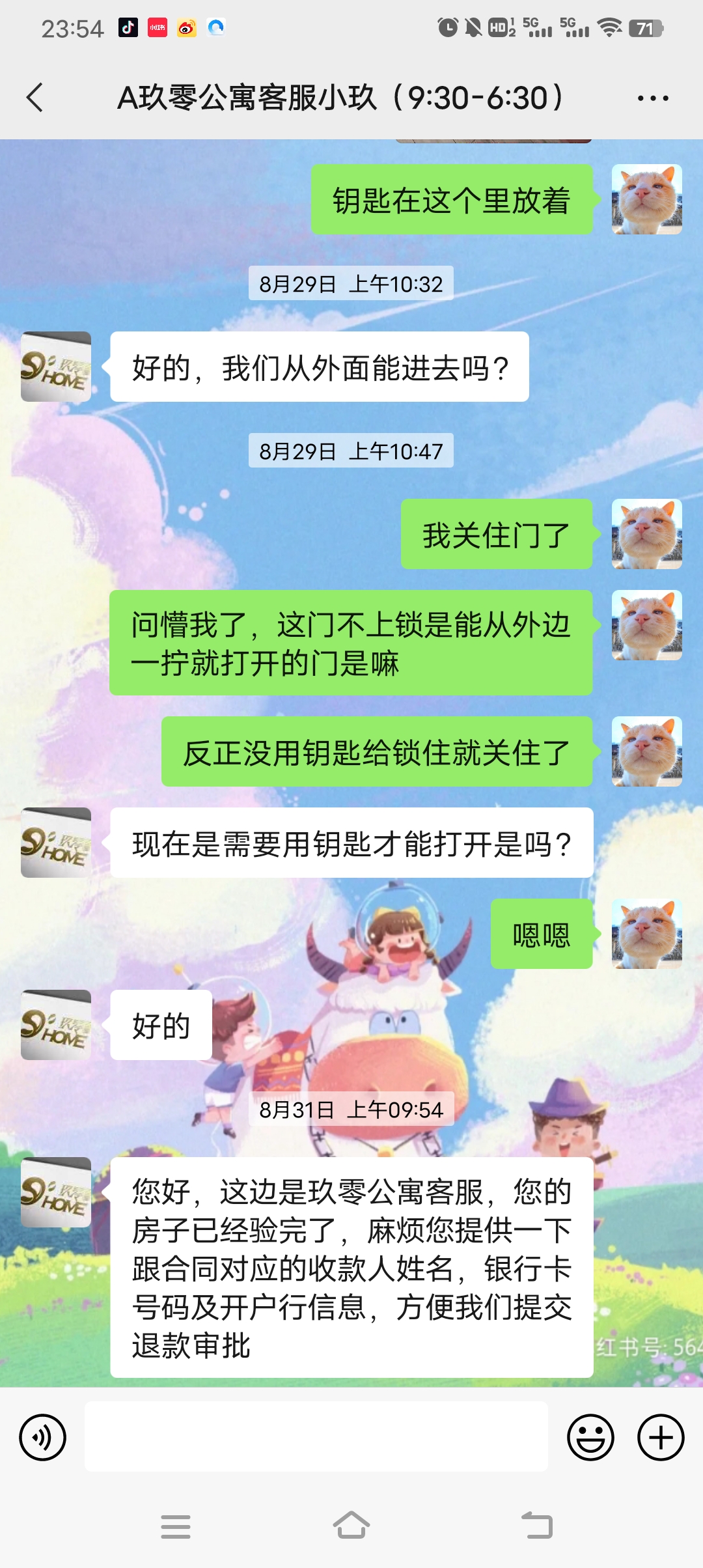This screenshot has height=1568, width=703.
Task: Open the chat's three-dot options menu
Action: (x=652, y=98)
